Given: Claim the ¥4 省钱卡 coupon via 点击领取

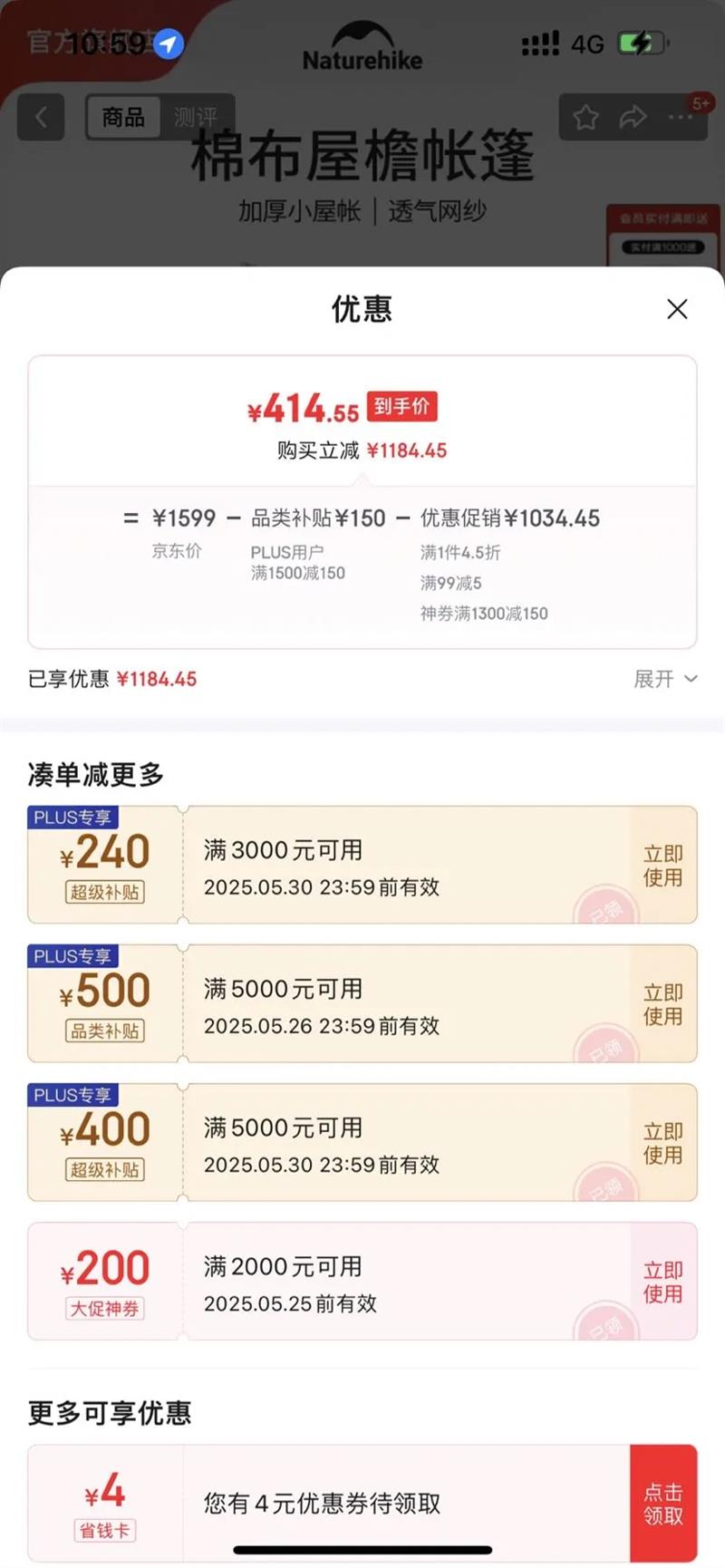Looking at the screenshot, I should pyautogui.click(x=663, y=1504).
